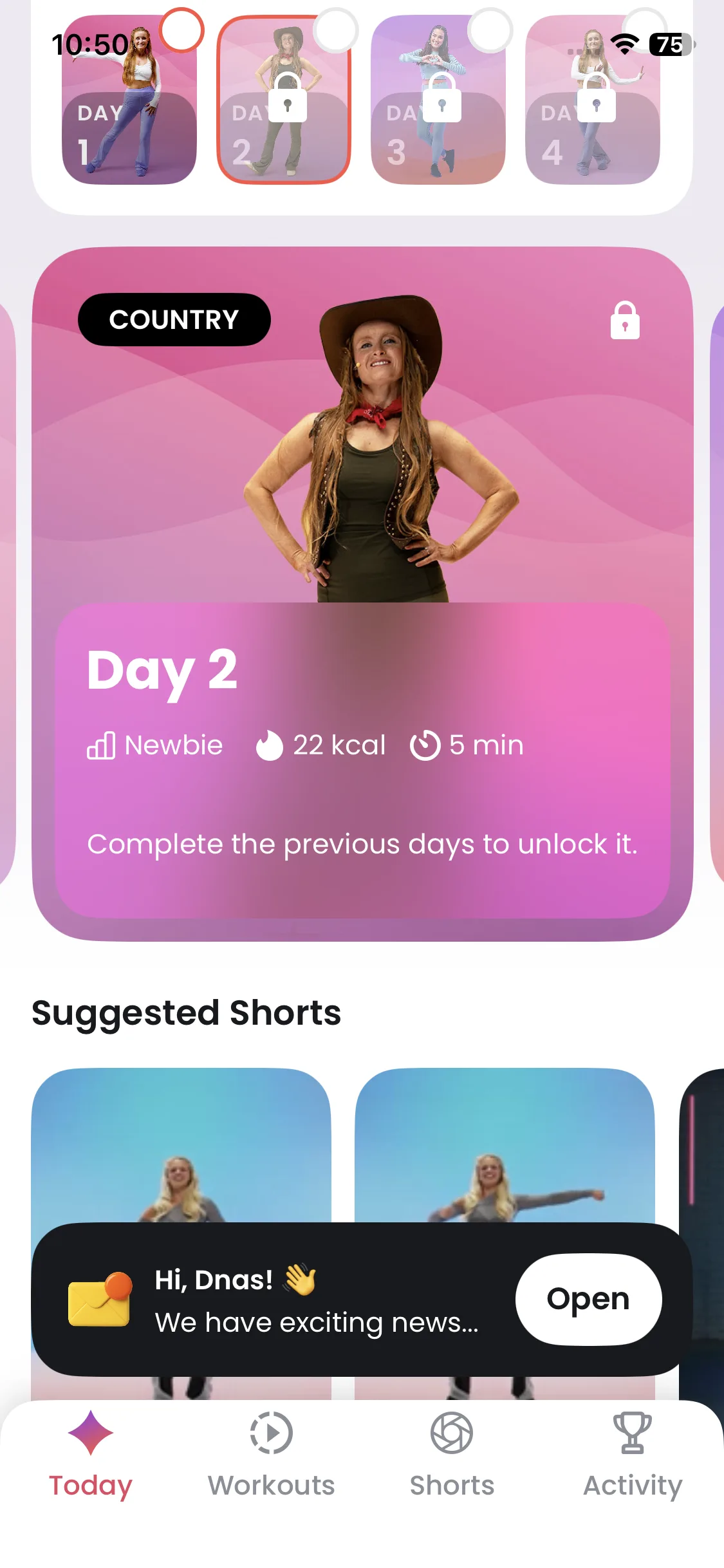Tap the Open button in the news banner
The image size is (724, 1568).
pyautogui.click(x=588, y=1299)
